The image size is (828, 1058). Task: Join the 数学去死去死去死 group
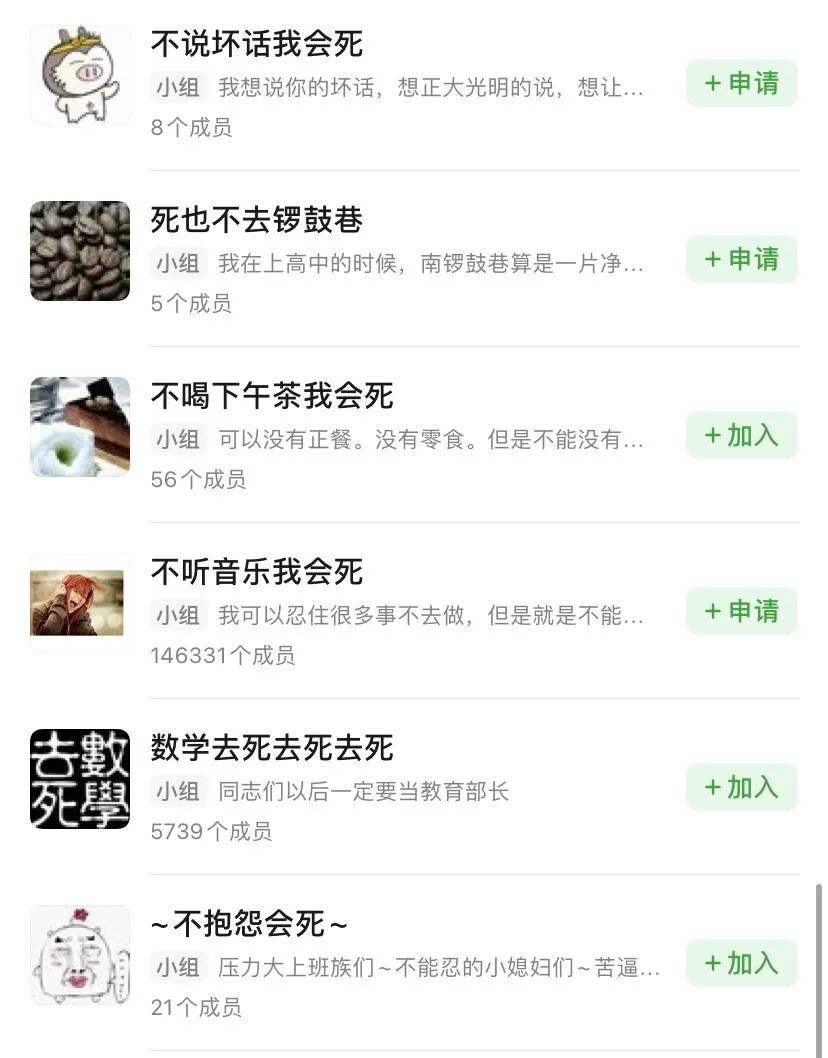741,787
